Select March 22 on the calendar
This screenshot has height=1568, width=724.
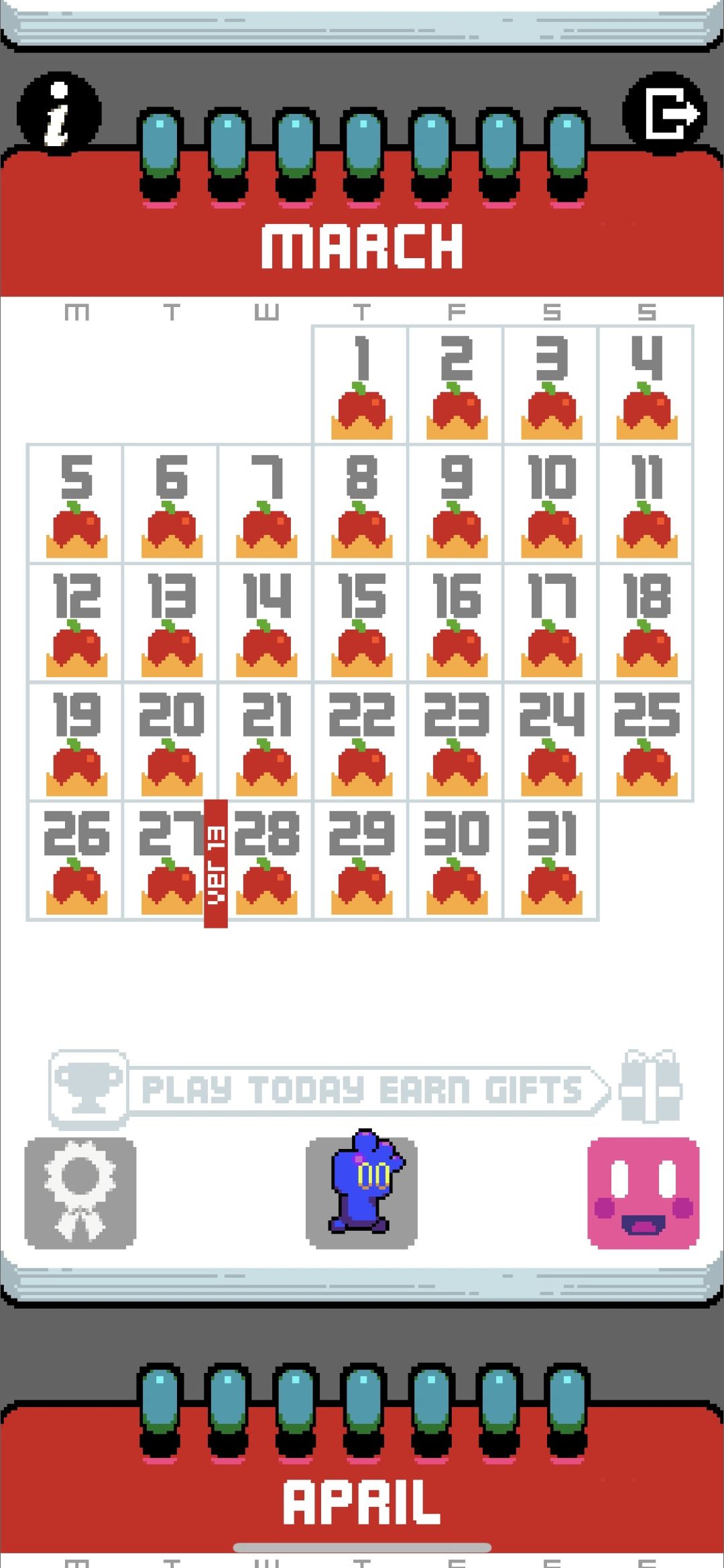[361, 741]
